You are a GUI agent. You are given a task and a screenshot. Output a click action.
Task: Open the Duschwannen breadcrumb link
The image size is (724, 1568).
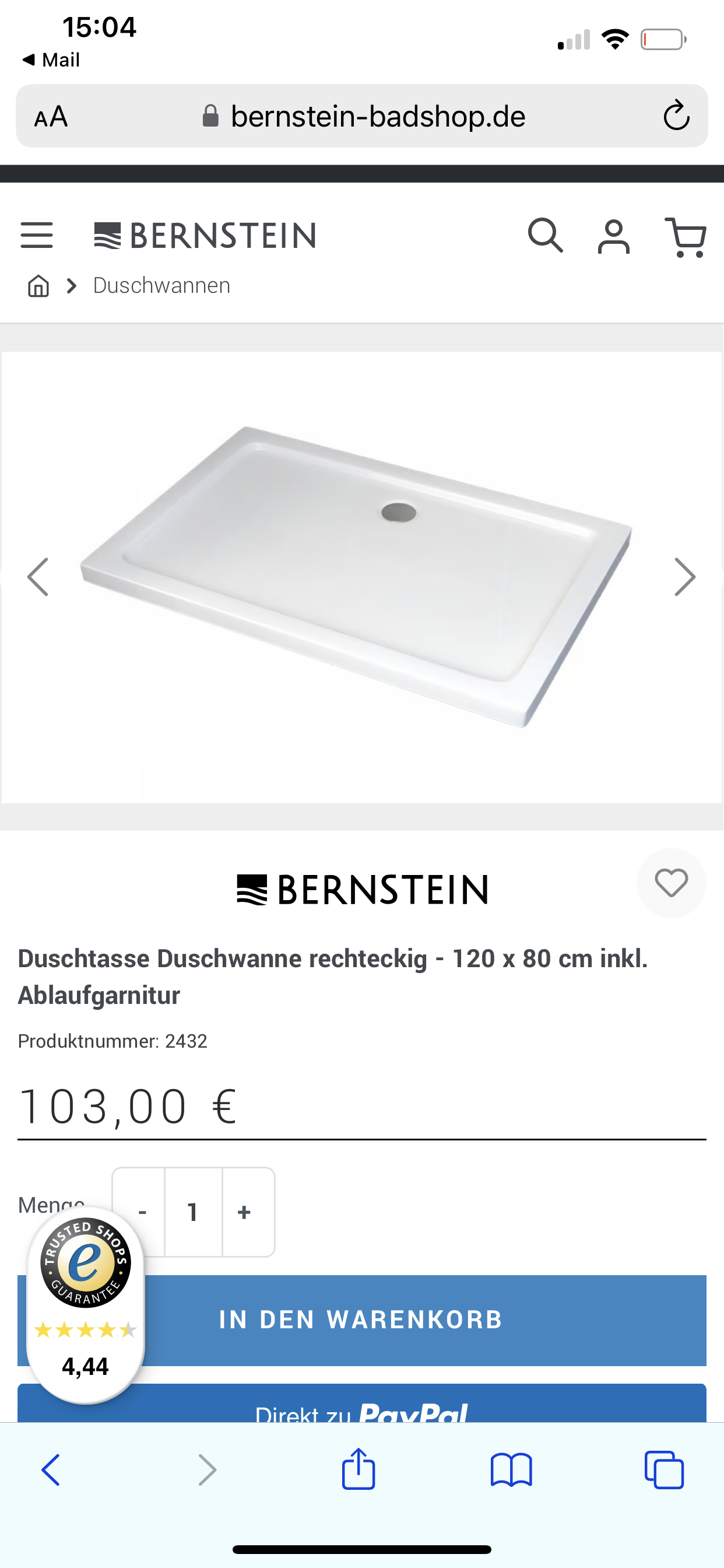(x=162, y=285)
